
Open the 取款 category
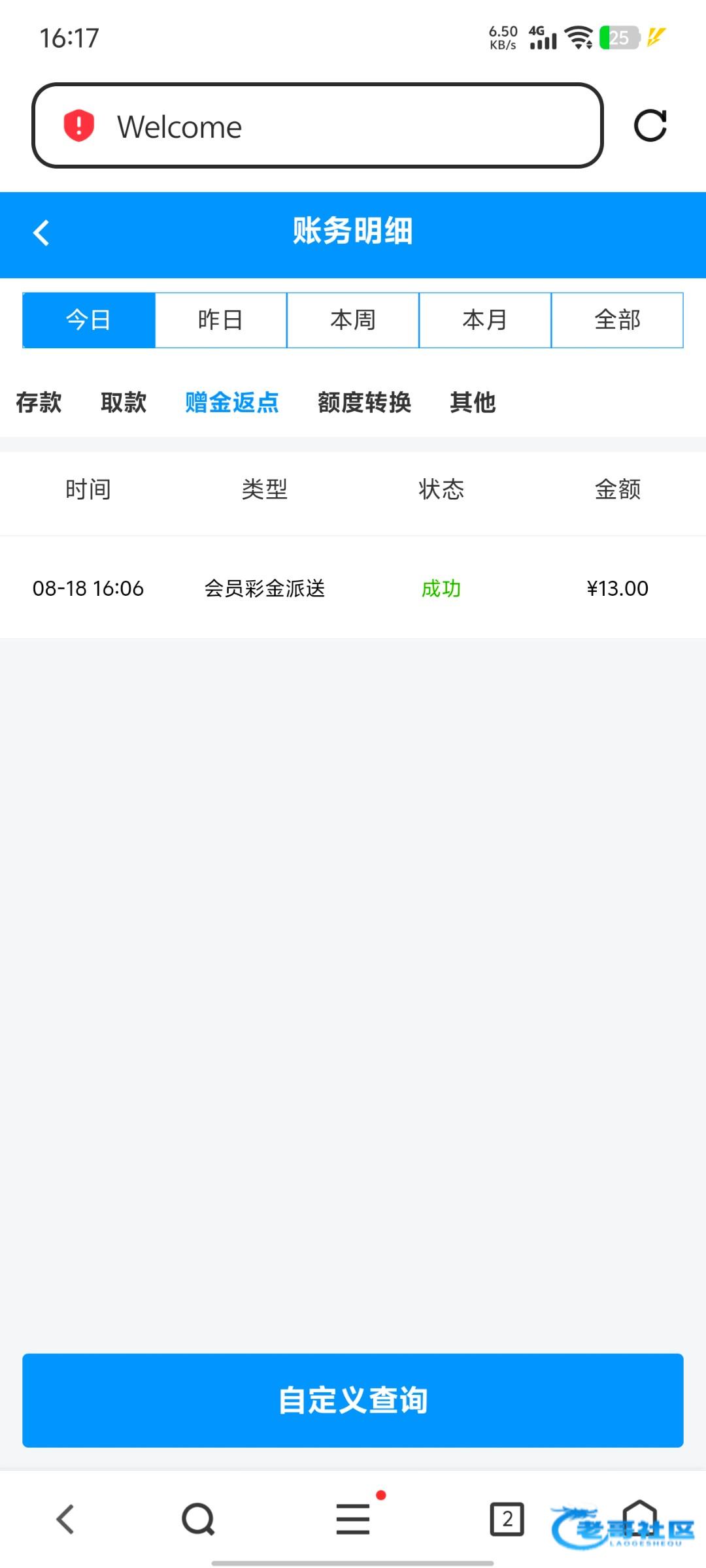(x=124, y=402)
